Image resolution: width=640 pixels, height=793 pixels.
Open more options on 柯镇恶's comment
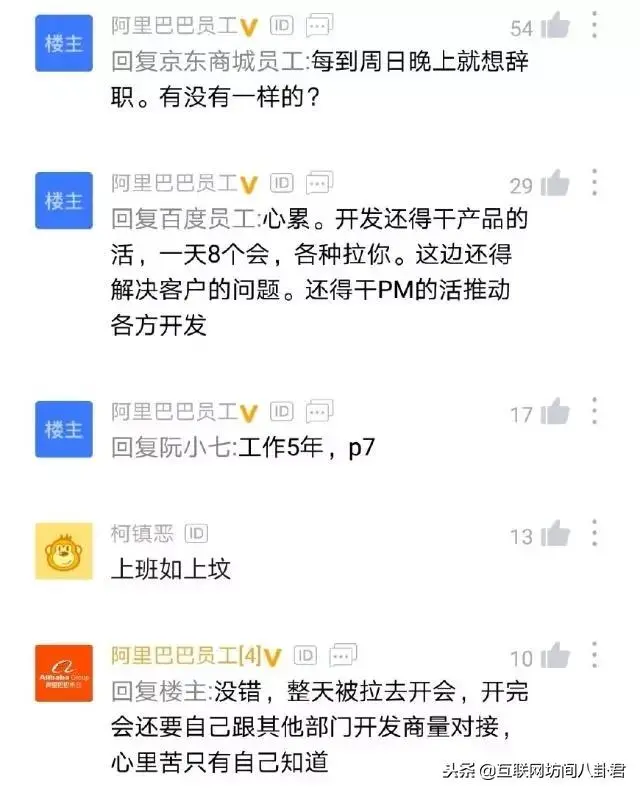pyautogui.click(x=594, y=534)
